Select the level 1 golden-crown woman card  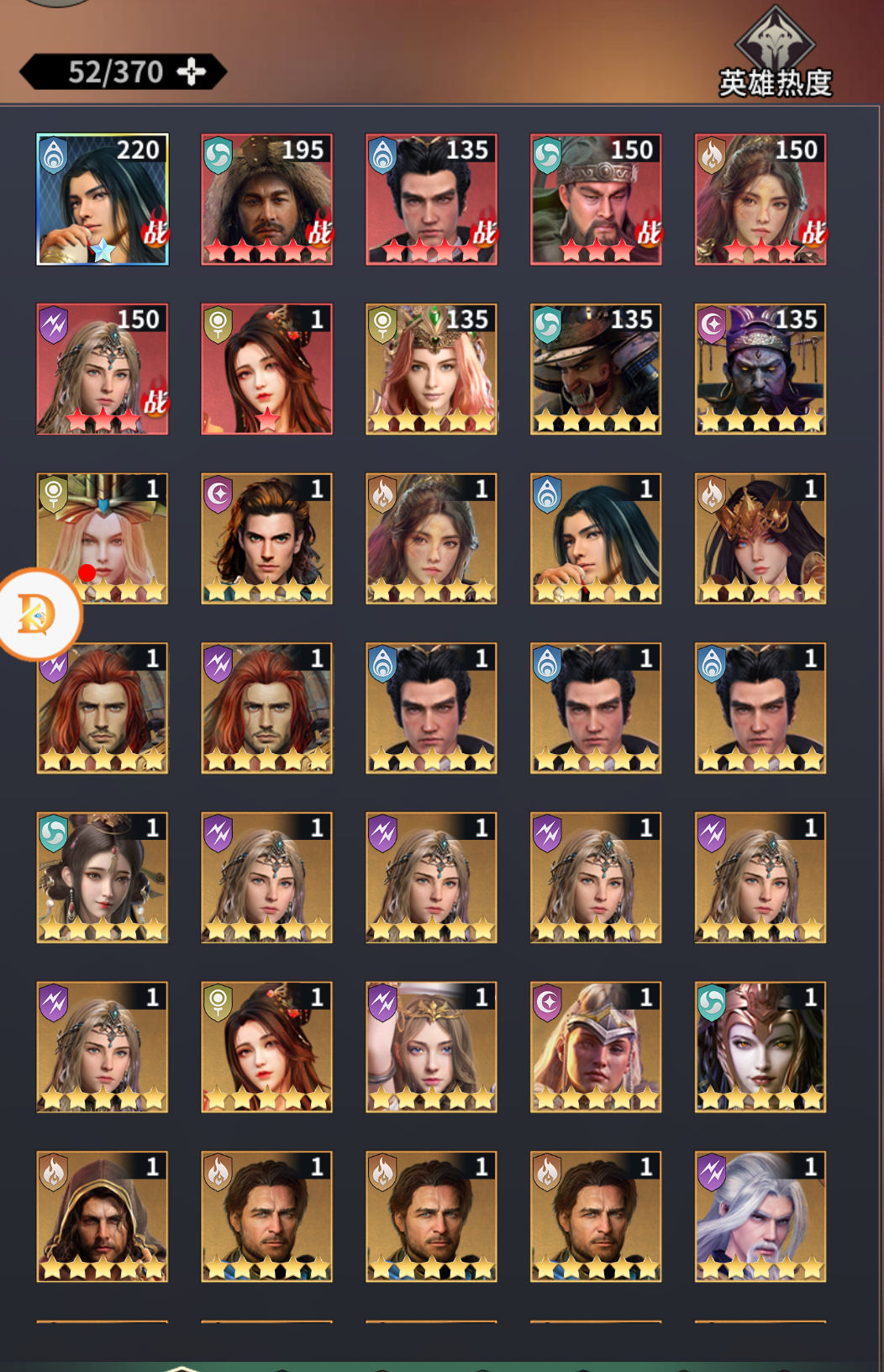[760, 539]
